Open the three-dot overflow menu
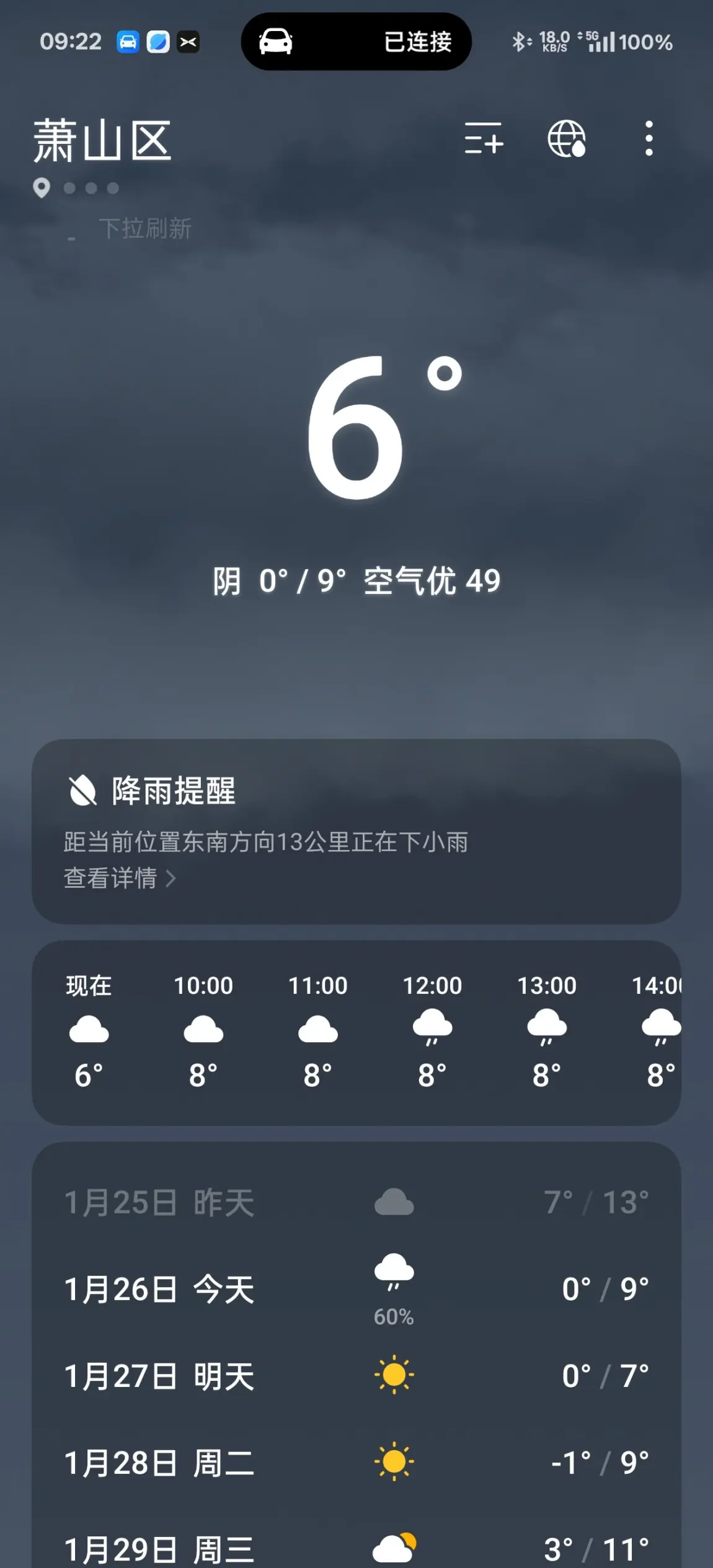Screen dimensions: 713x1568 649,138
